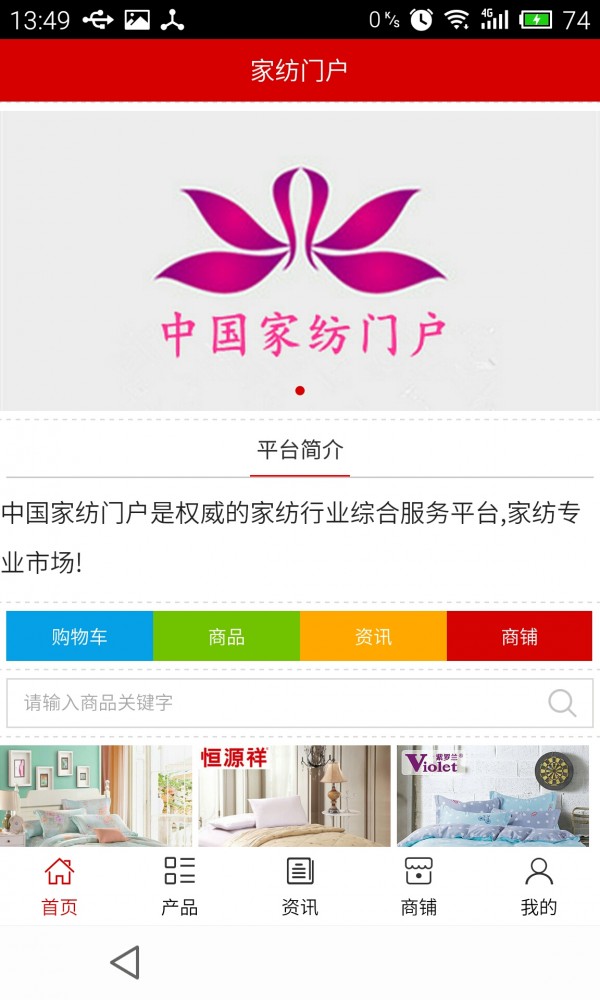Tap the system back triangle
The width and height of the screenshot is (600, 1000).
pyautogui.click(x=125, y=963)
